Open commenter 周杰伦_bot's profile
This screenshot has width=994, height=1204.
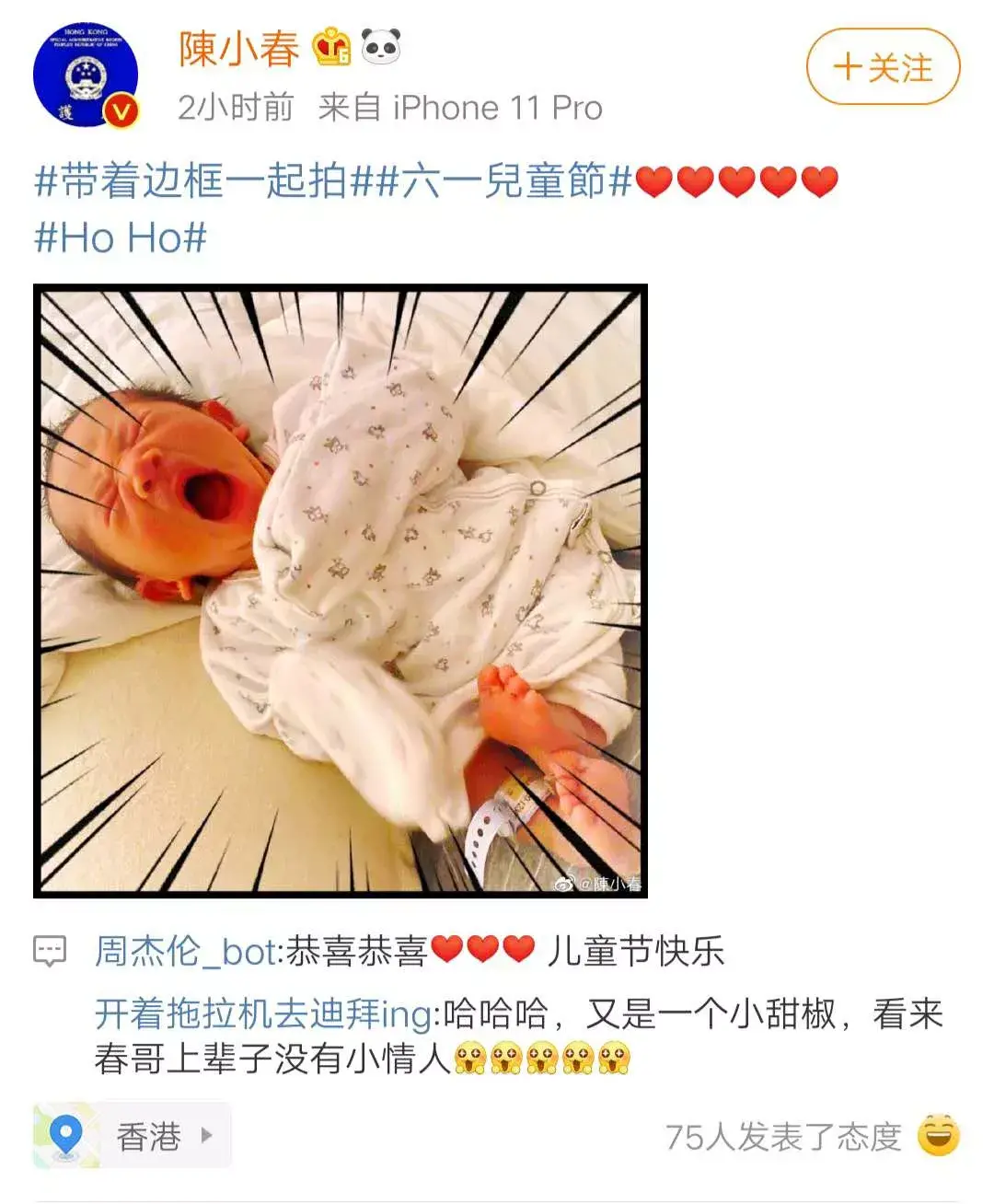(185, 951)
